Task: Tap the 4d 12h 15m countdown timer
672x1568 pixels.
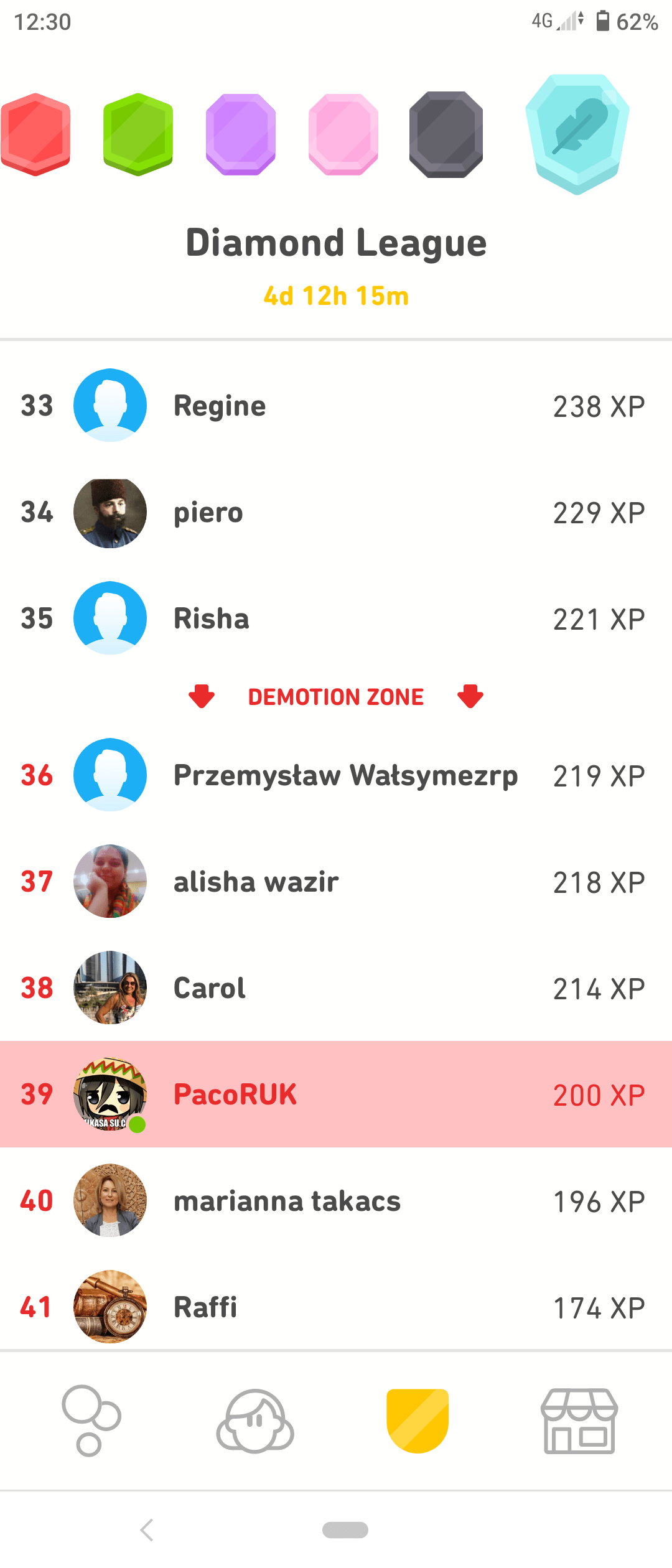Action: (x=336, y=296)
